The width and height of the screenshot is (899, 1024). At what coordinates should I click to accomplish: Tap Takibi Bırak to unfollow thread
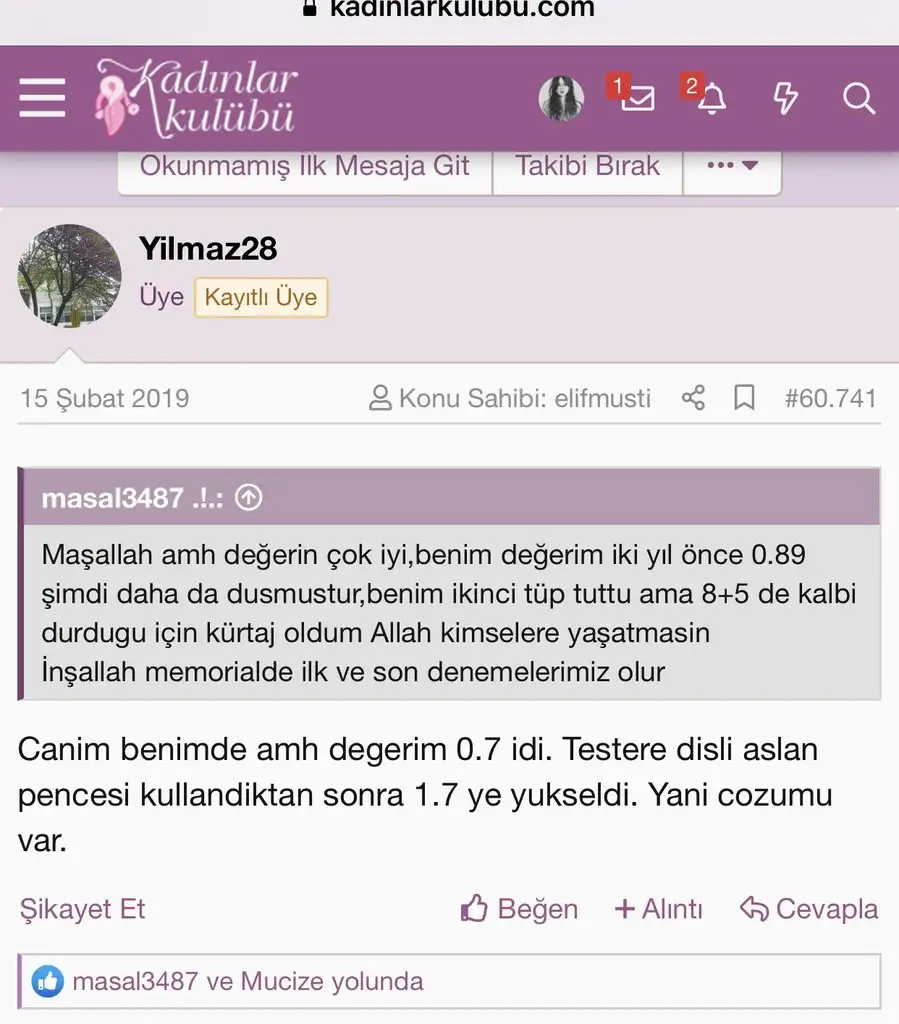[587, 166]
